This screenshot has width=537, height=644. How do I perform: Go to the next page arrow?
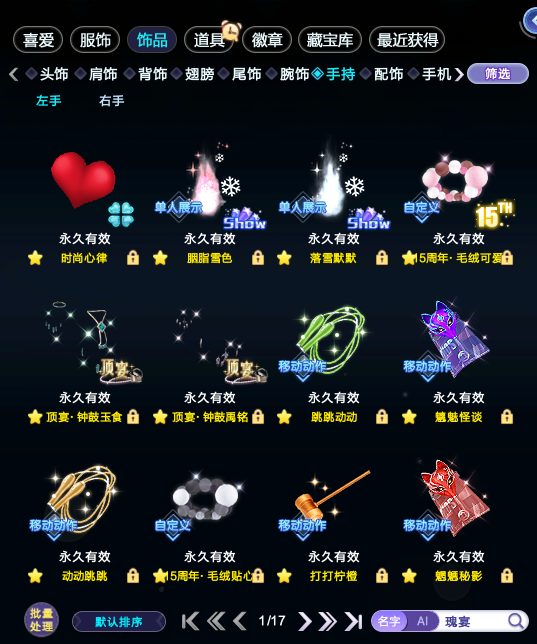304,621
